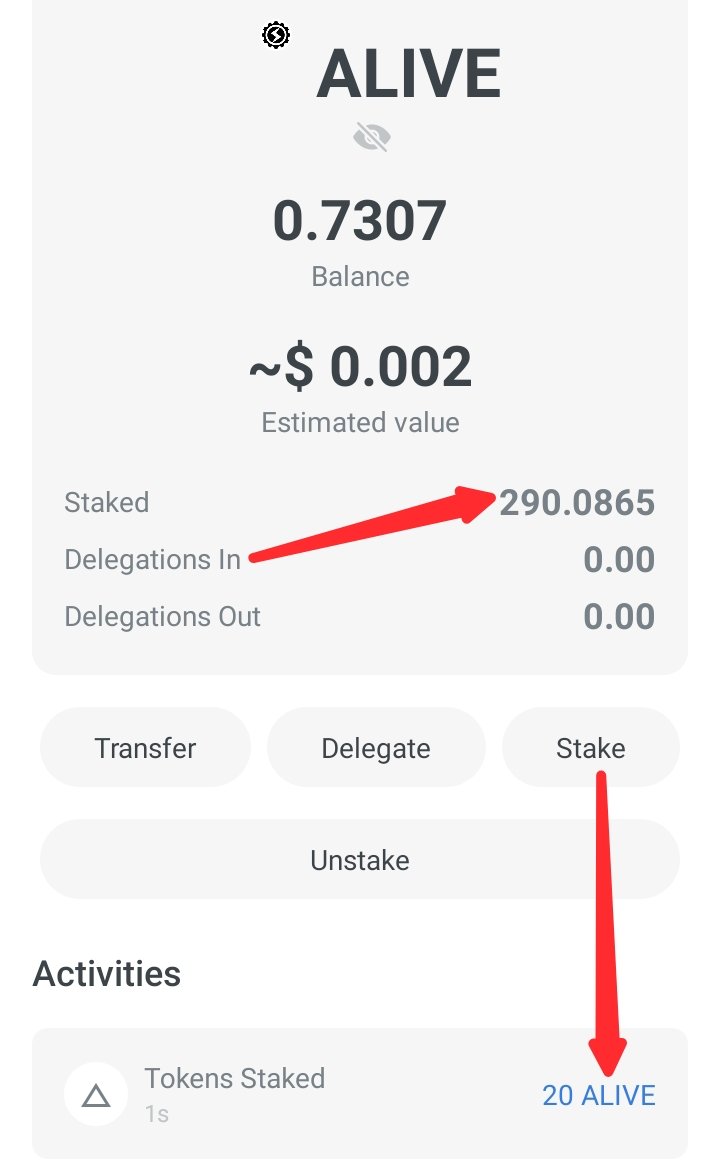Open the Delegate option
The height and width of the screenshot is (1175, 718).
pyautogui.click(x=375, y=748)
